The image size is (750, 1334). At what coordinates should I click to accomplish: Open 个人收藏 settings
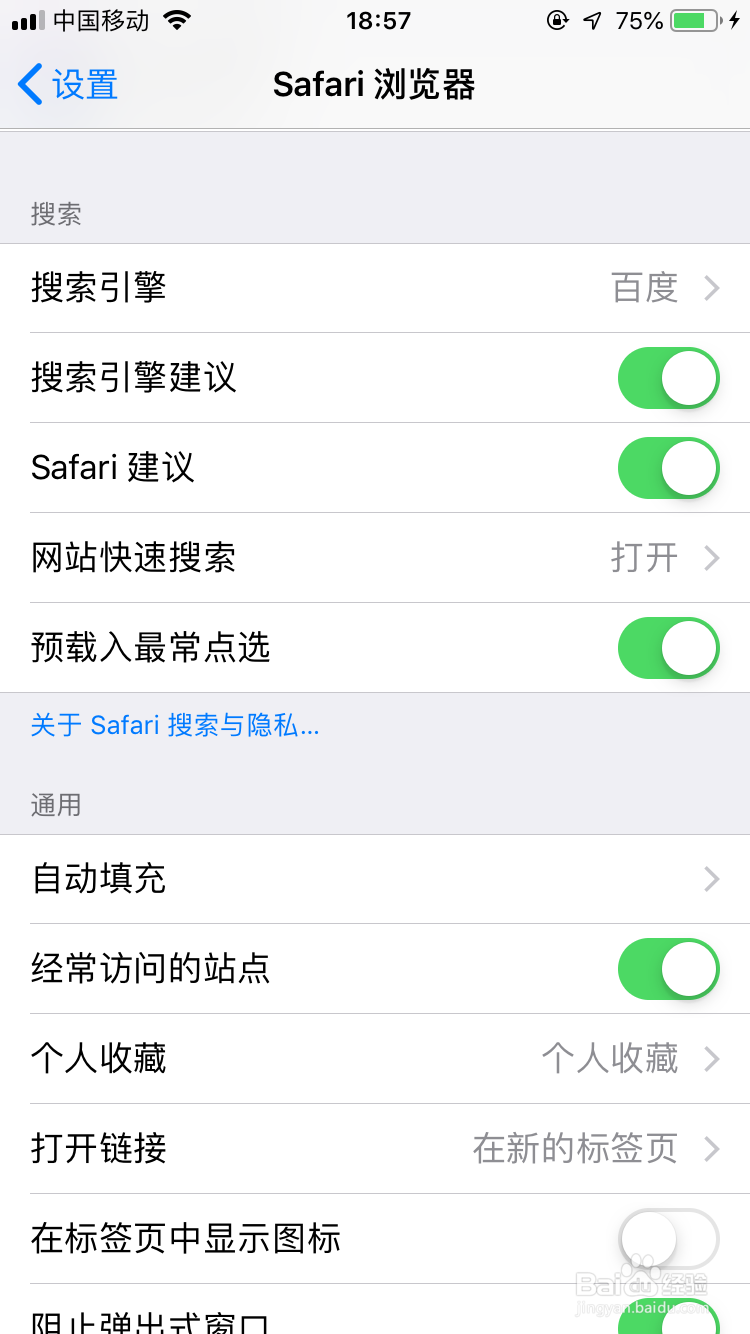[x=375, y=1058]
